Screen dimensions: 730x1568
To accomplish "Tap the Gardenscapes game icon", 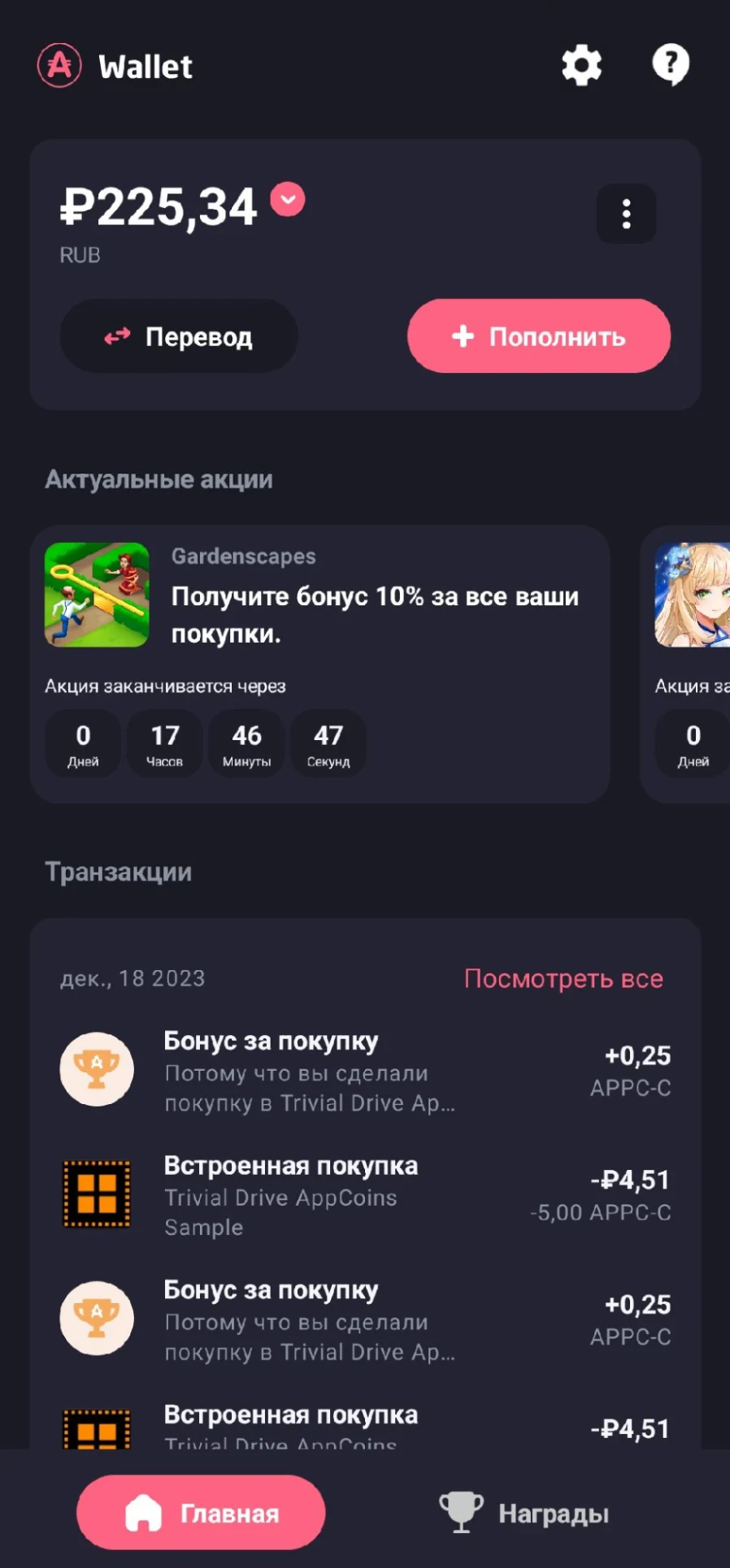I will point(96,596).
